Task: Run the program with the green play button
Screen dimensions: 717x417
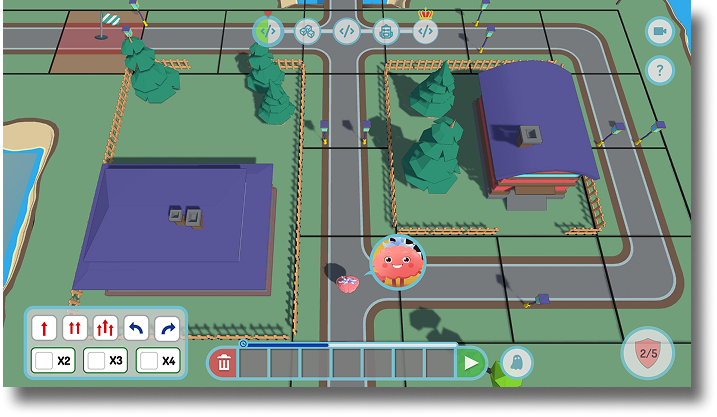Action: coord(470,363)
